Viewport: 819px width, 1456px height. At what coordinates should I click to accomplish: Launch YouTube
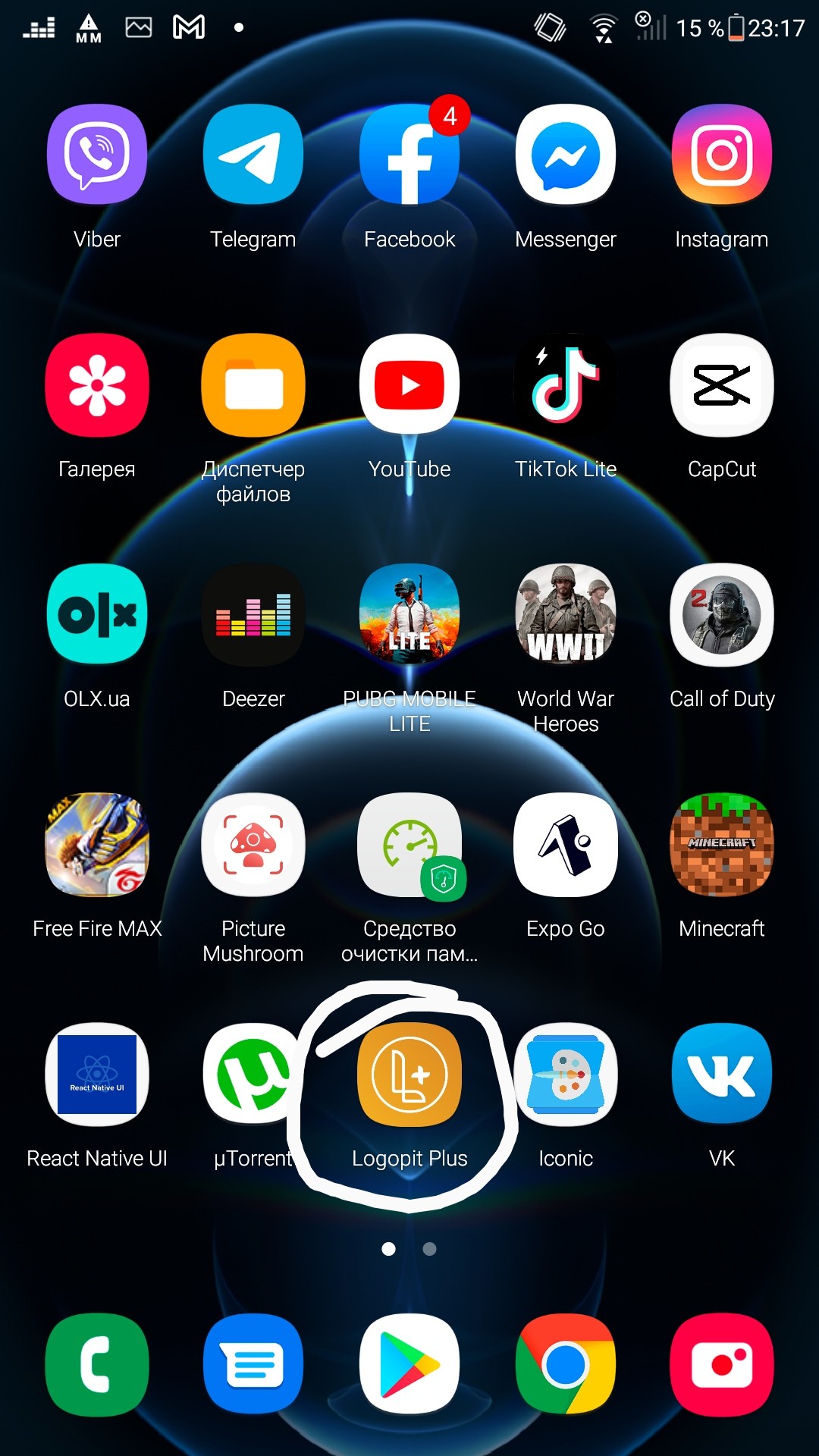coord(409,385)
